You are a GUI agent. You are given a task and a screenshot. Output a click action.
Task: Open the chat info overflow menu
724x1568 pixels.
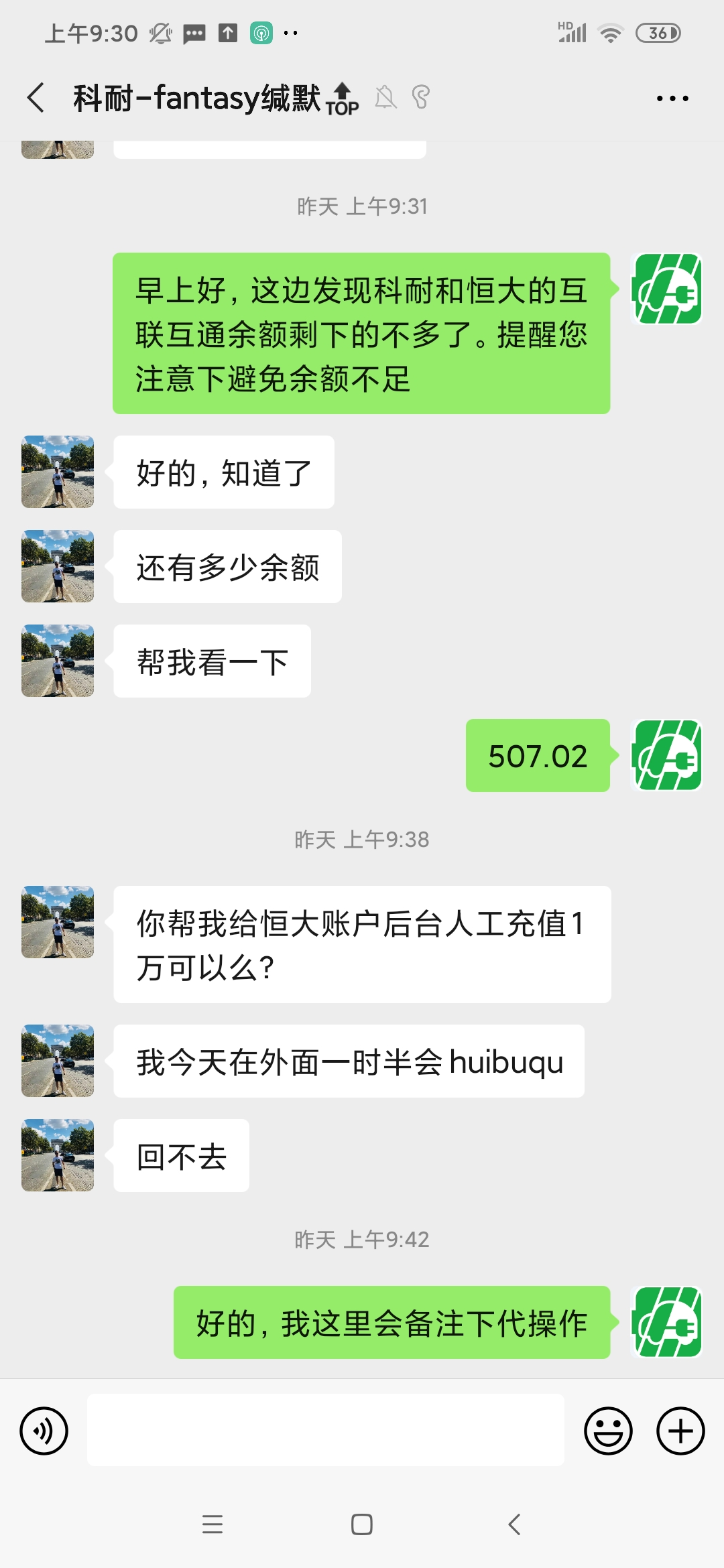coord(672,99)
